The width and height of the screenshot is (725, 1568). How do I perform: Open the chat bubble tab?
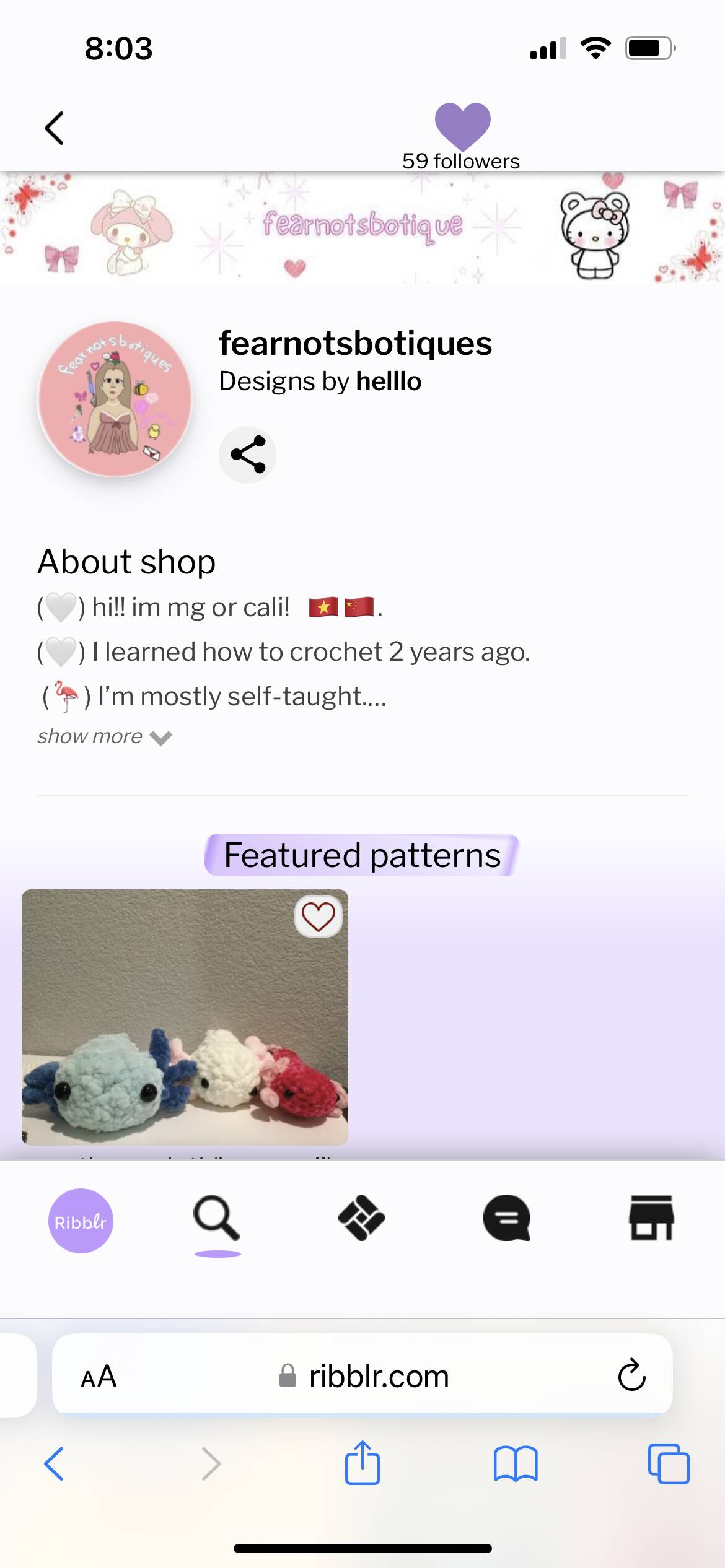[x=507, y=1218]
